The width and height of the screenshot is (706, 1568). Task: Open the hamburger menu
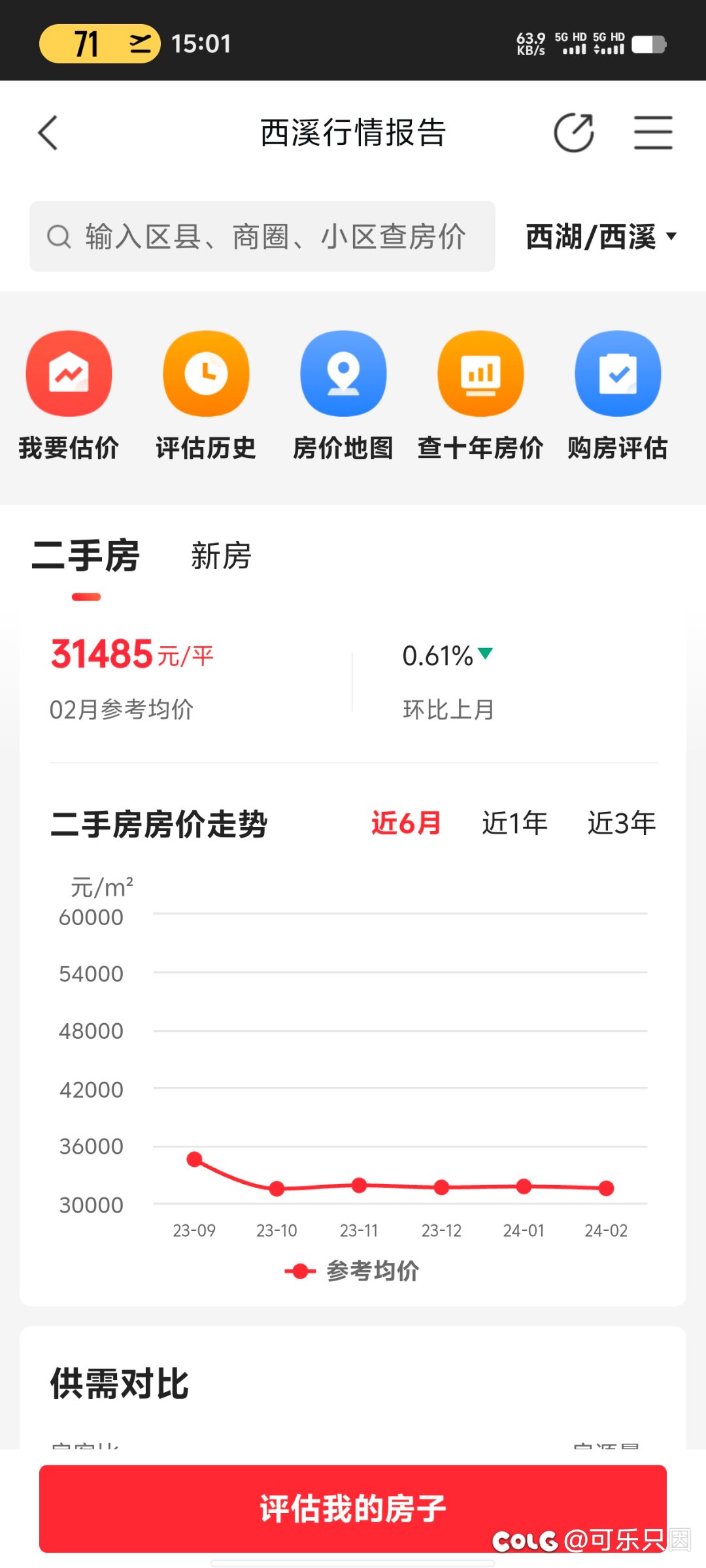(653, 133)
